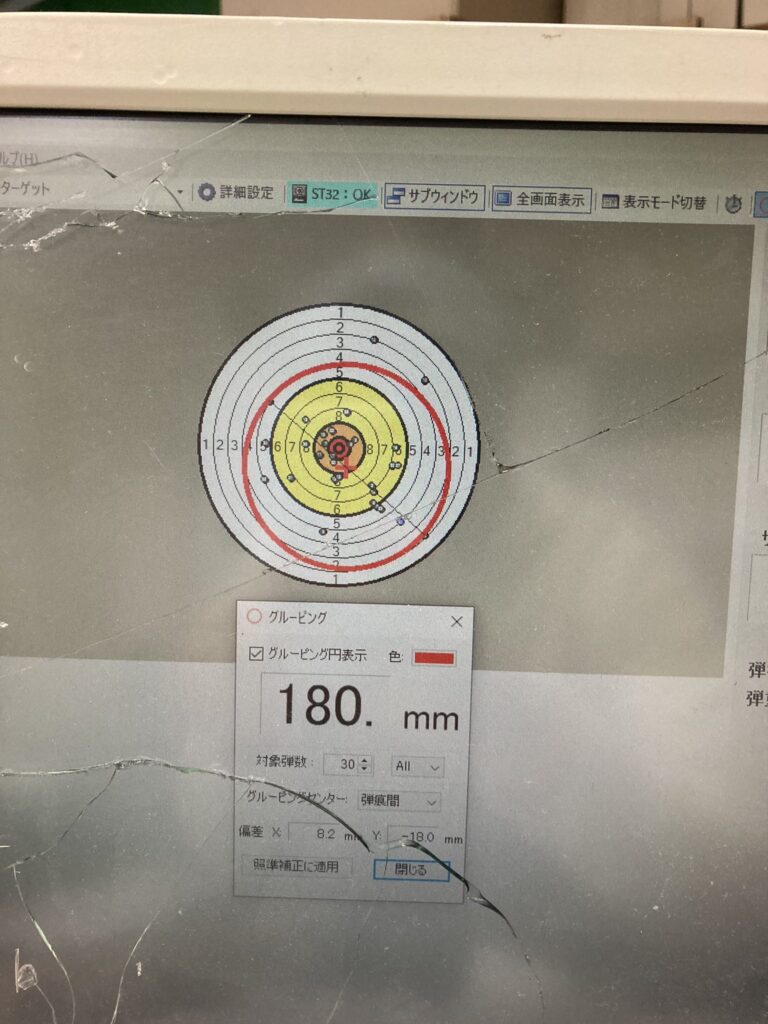Switch to 全画面表示 full screen view
The width and height of the screenshot is (768, 1024).
point(541,200)
